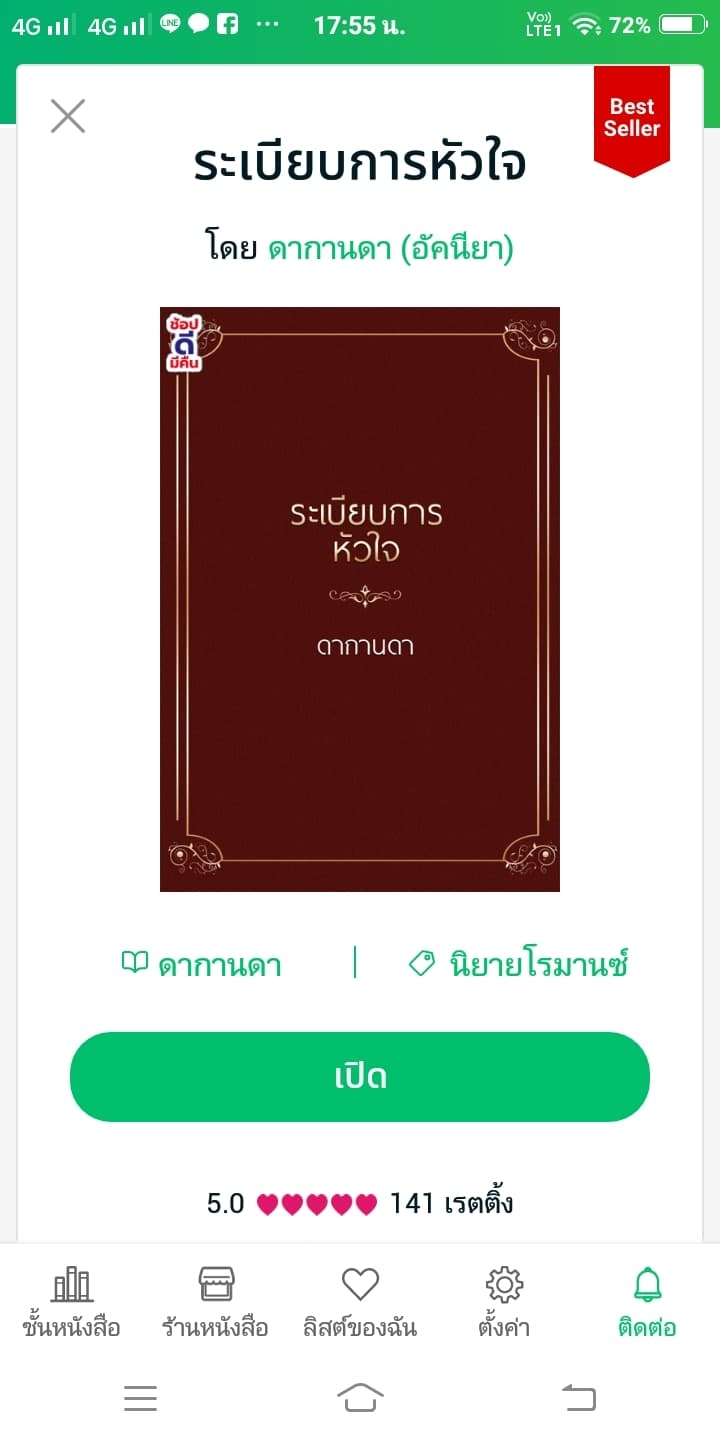Go to the system home screen
The width and height of the screenshot is (720, 1440).
pos(360,1397)
